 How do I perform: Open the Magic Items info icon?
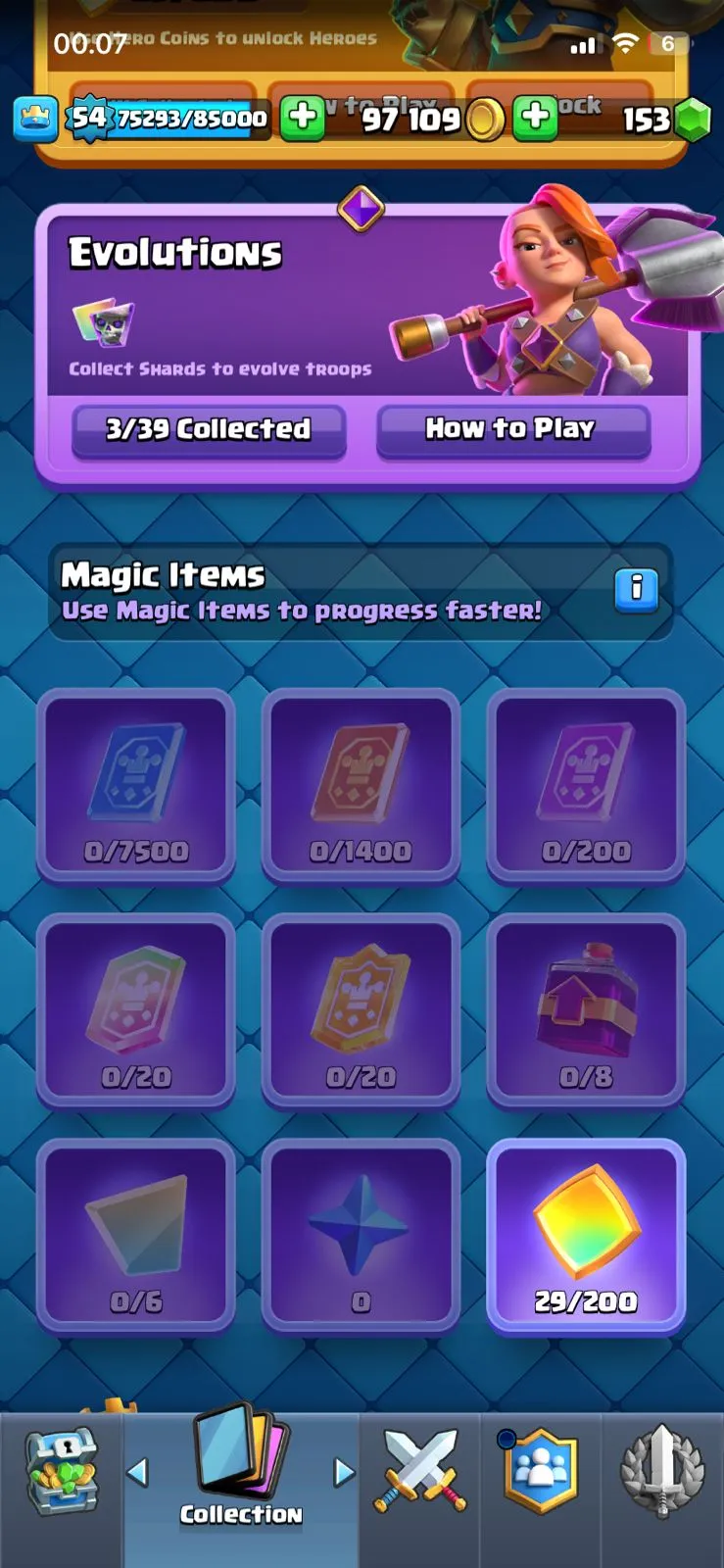pyautogui.click(x=636, y=588)
